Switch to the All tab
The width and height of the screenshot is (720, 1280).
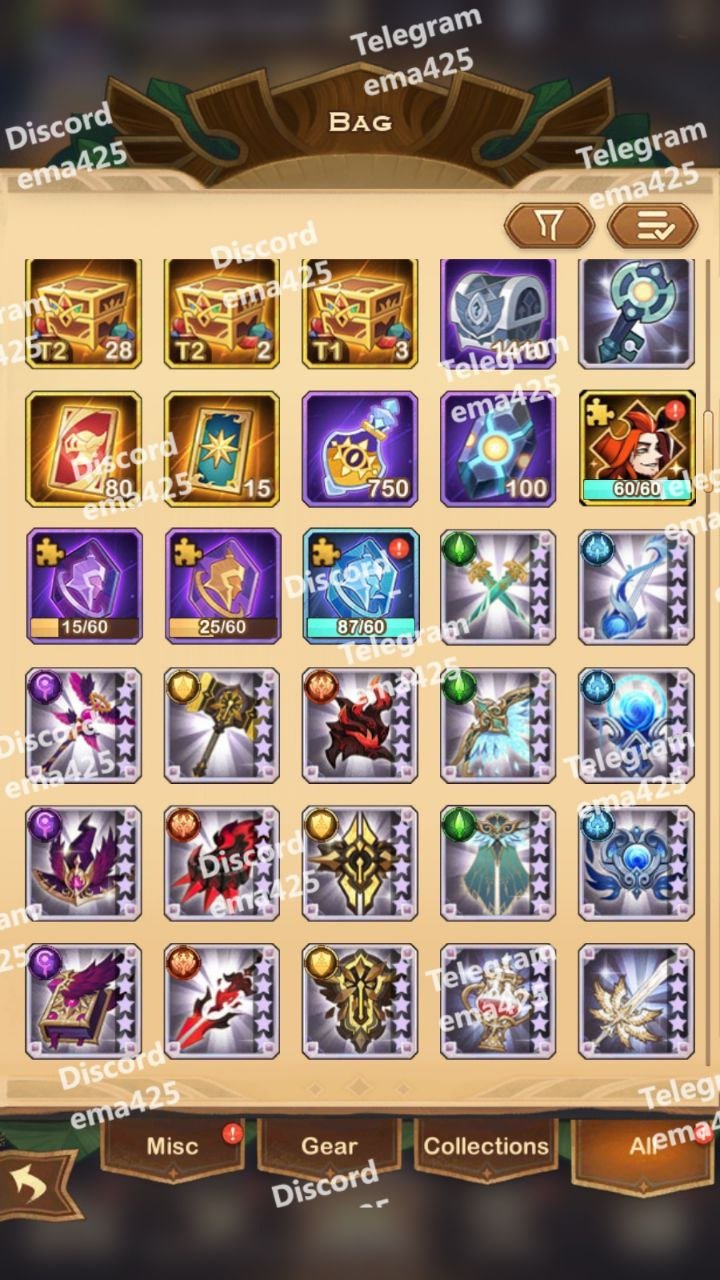(x=642, y=1146)
